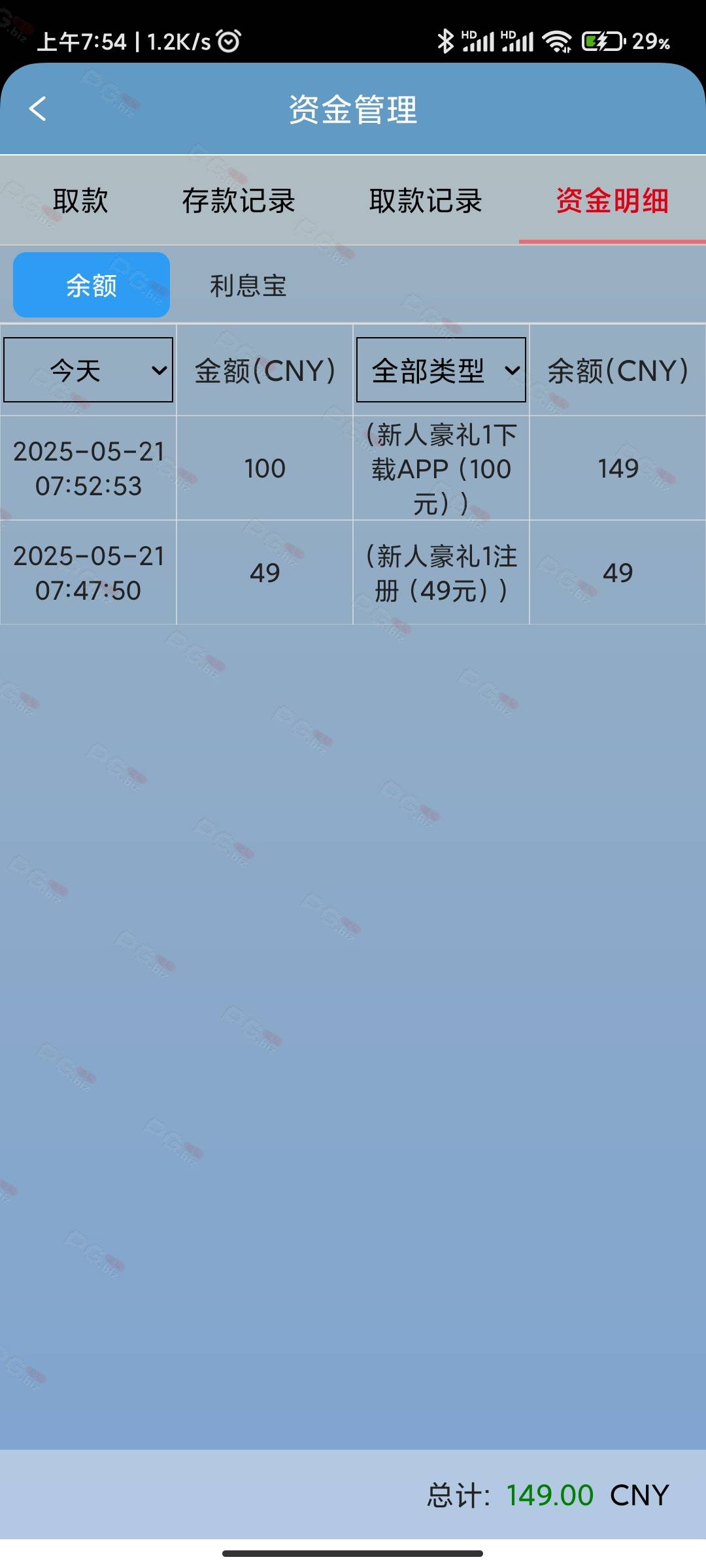
Task: Switch to 利息宝 details
Action: pos(248,286)
